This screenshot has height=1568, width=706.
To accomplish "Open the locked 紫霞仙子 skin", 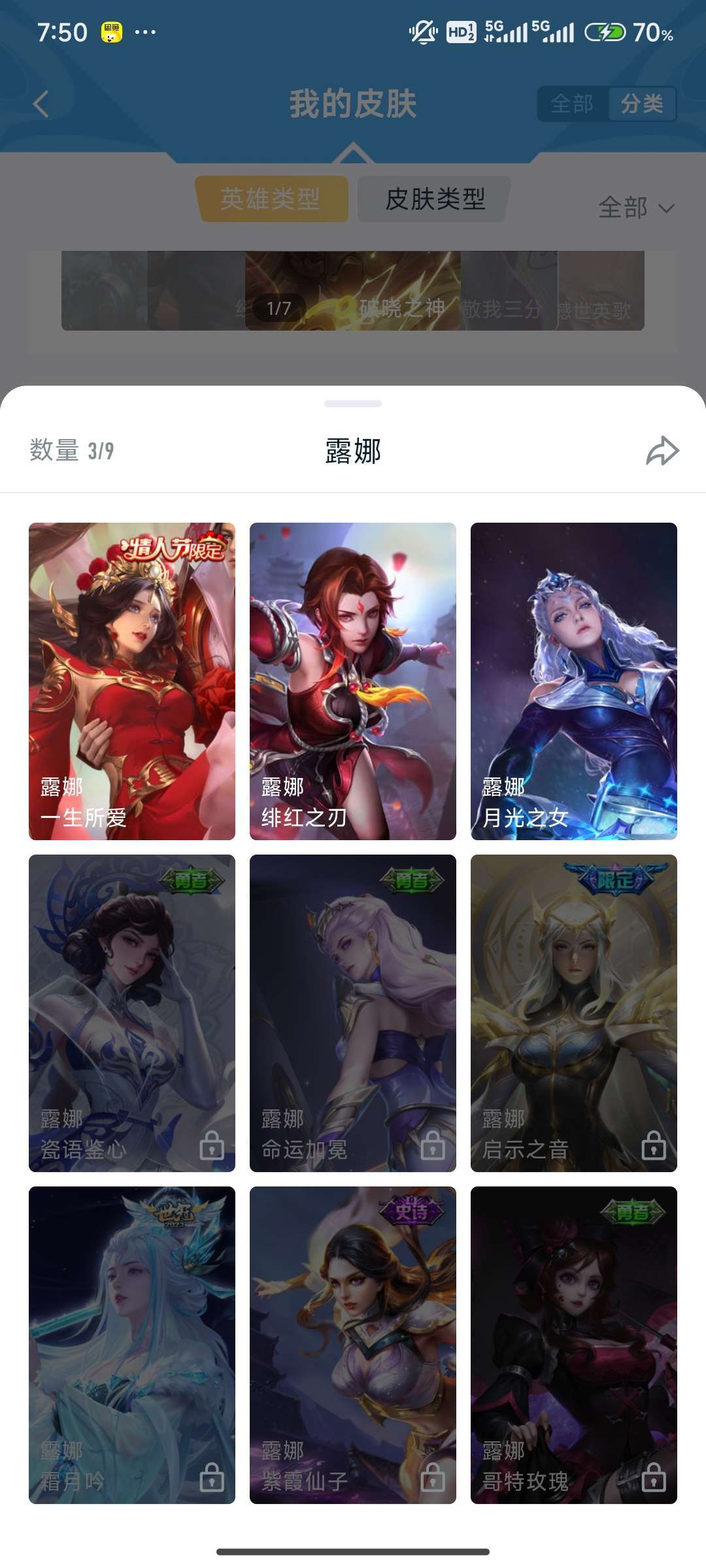I will click(352, 1345).
